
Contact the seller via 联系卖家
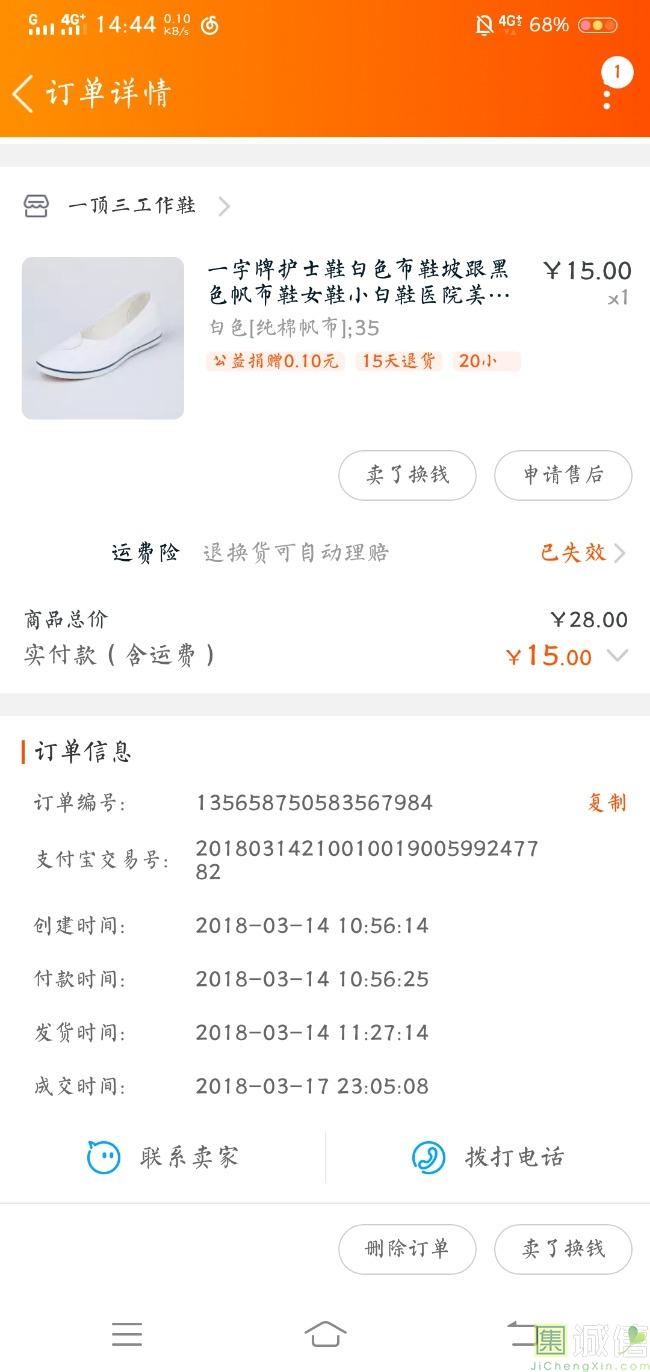(x=163, y=1158)
